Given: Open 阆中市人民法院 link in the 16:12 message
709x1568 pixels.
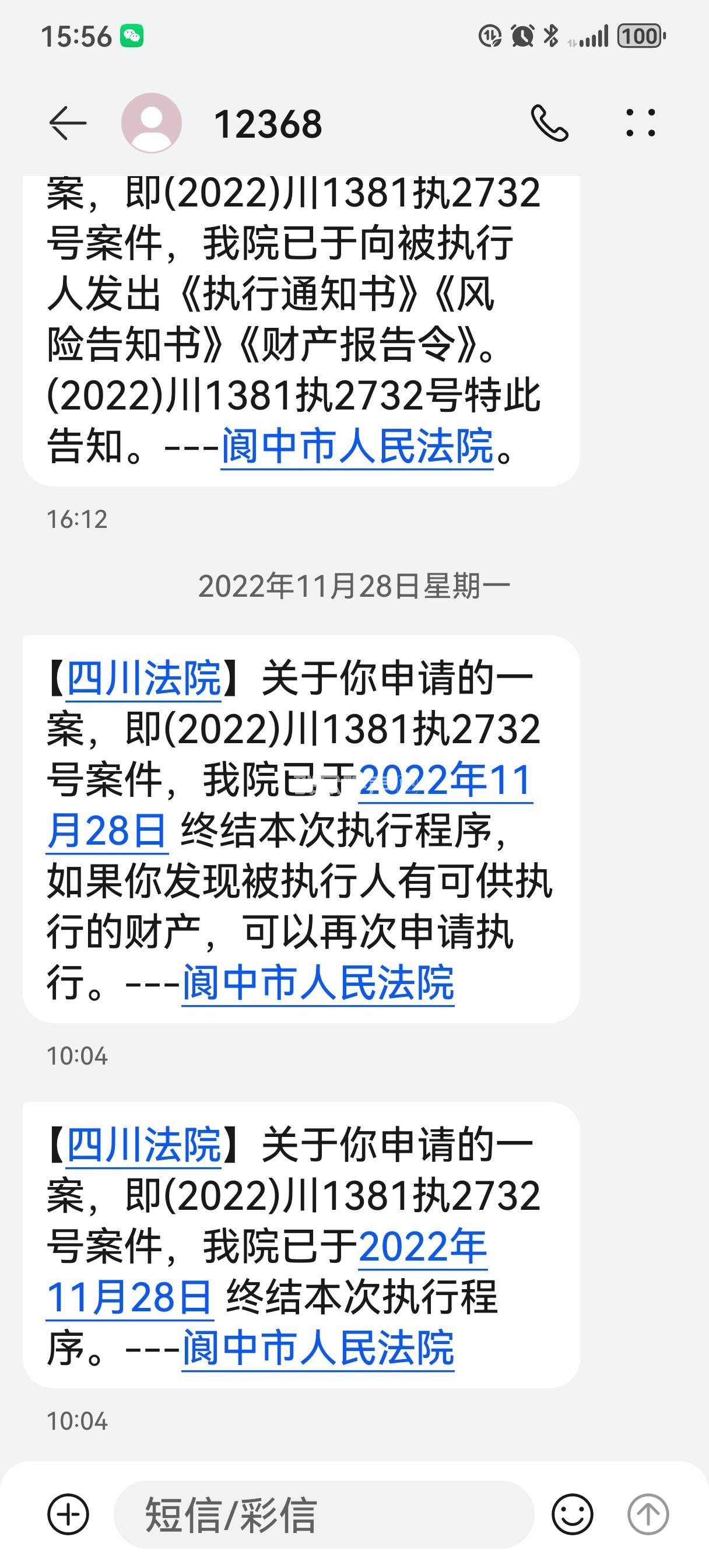Looking at the screenshot, I should click(x=357, y=446).
